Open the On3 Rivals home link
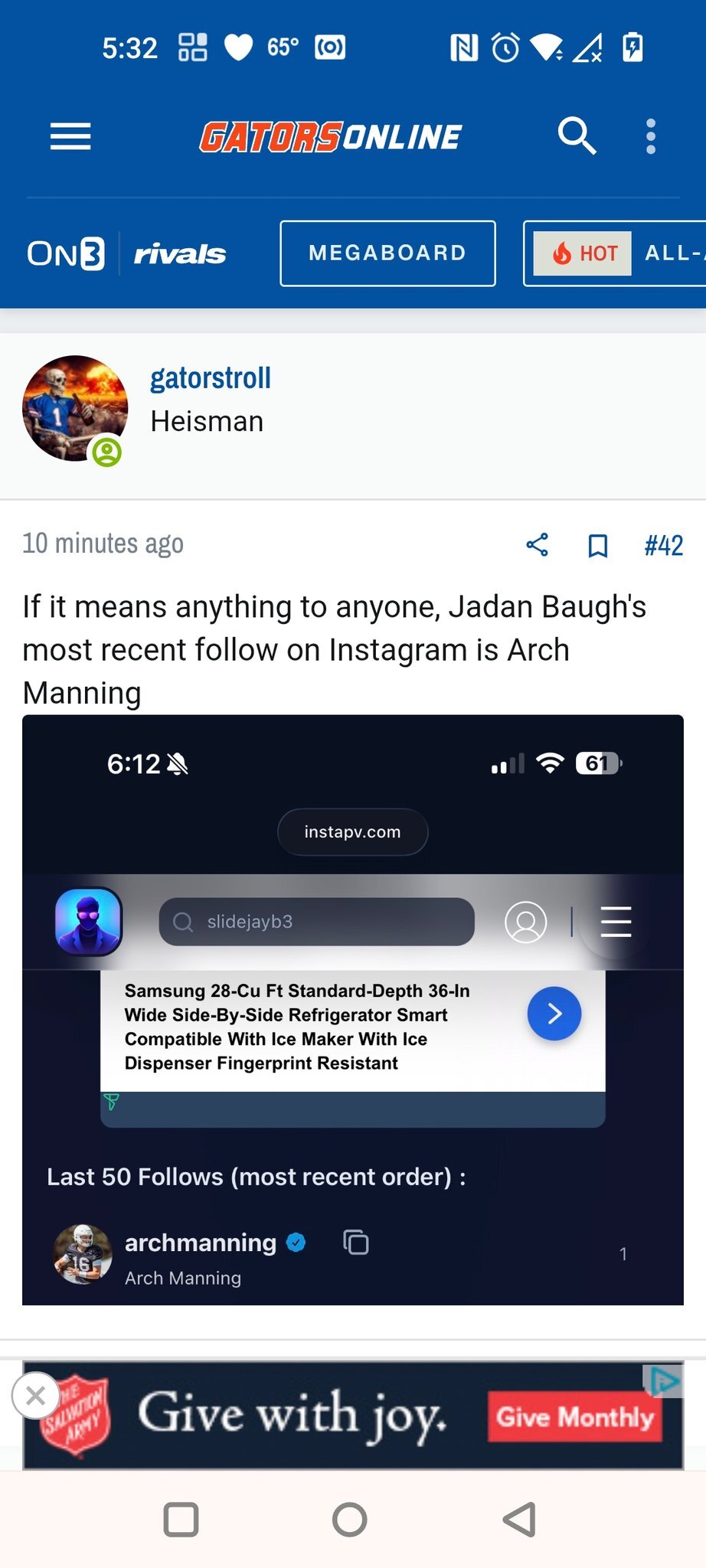Screen dimensions: 706x1568 [x=126, y=253]
